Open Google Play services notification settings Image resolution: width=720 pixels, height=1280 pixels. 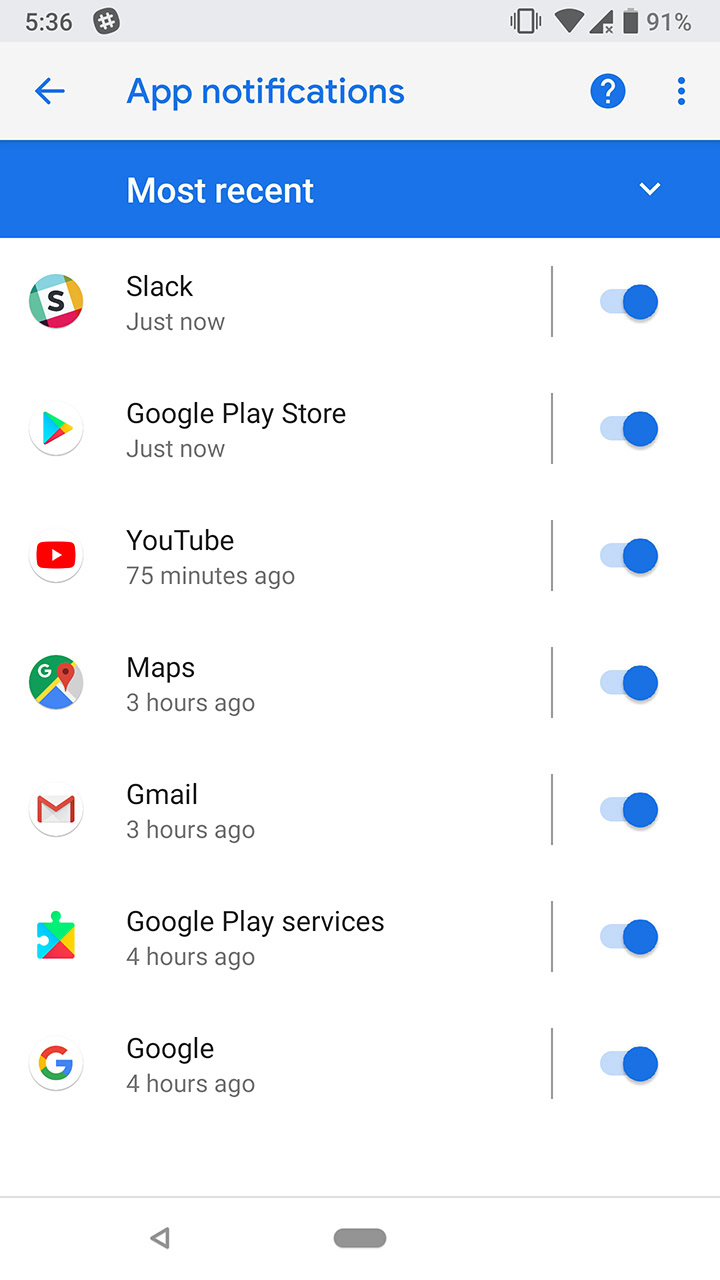(280, 937)
